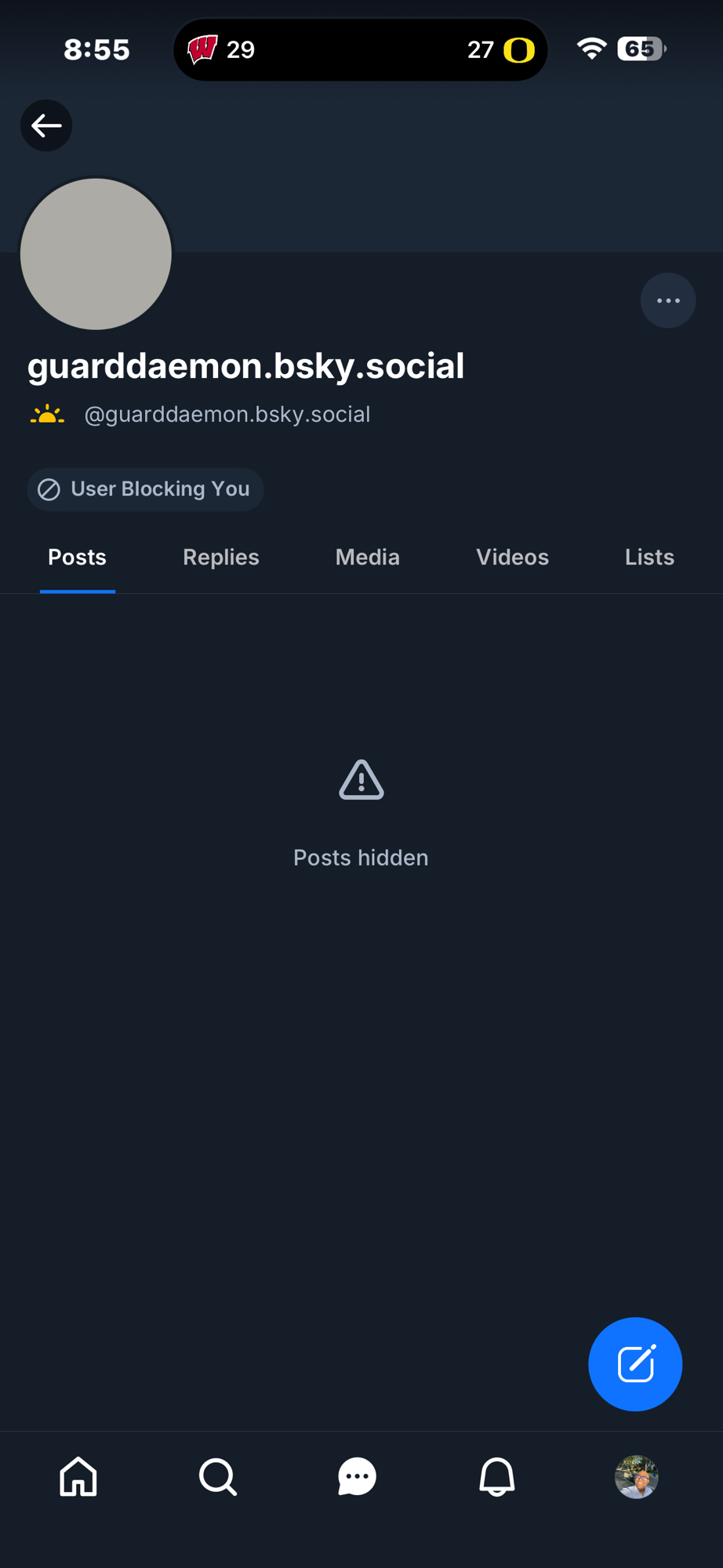Viewport: 723px width, 1568px height.
Task: Switch to the Media tab
Action: click(368, 557)
